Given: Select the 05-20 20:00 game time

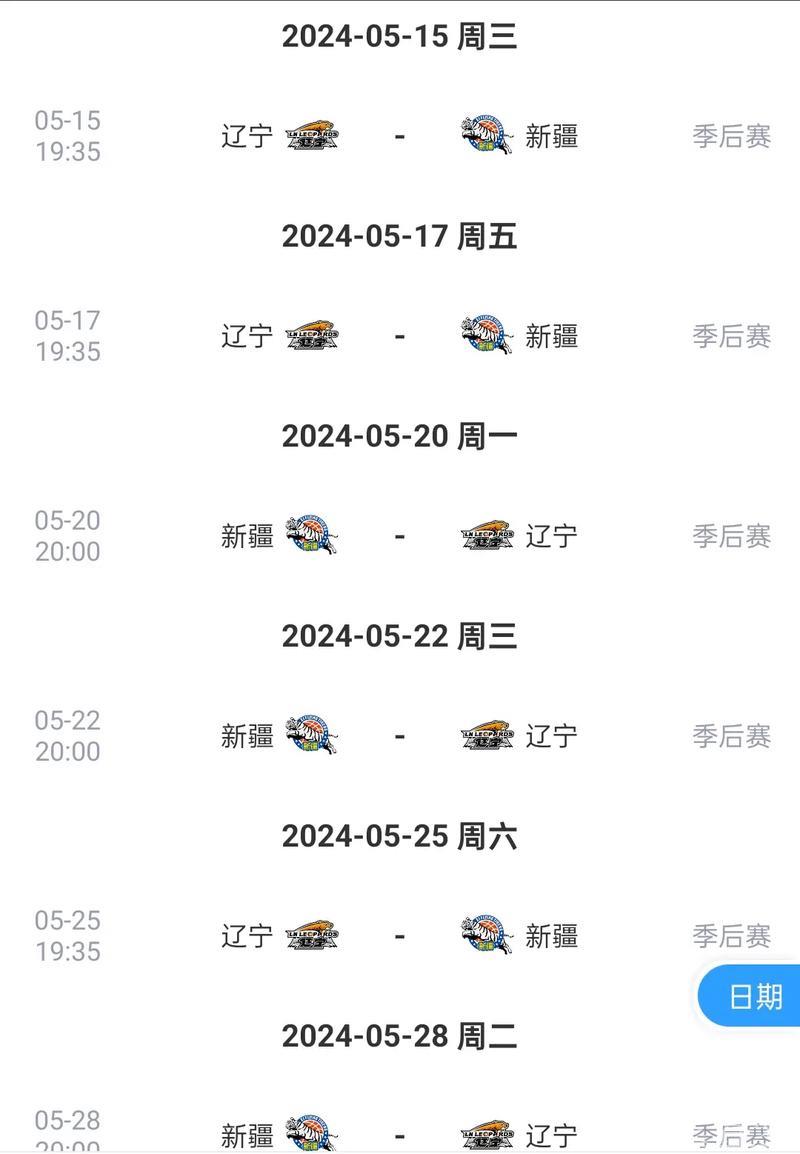Looking at the screenshot, I should point(68,536).
